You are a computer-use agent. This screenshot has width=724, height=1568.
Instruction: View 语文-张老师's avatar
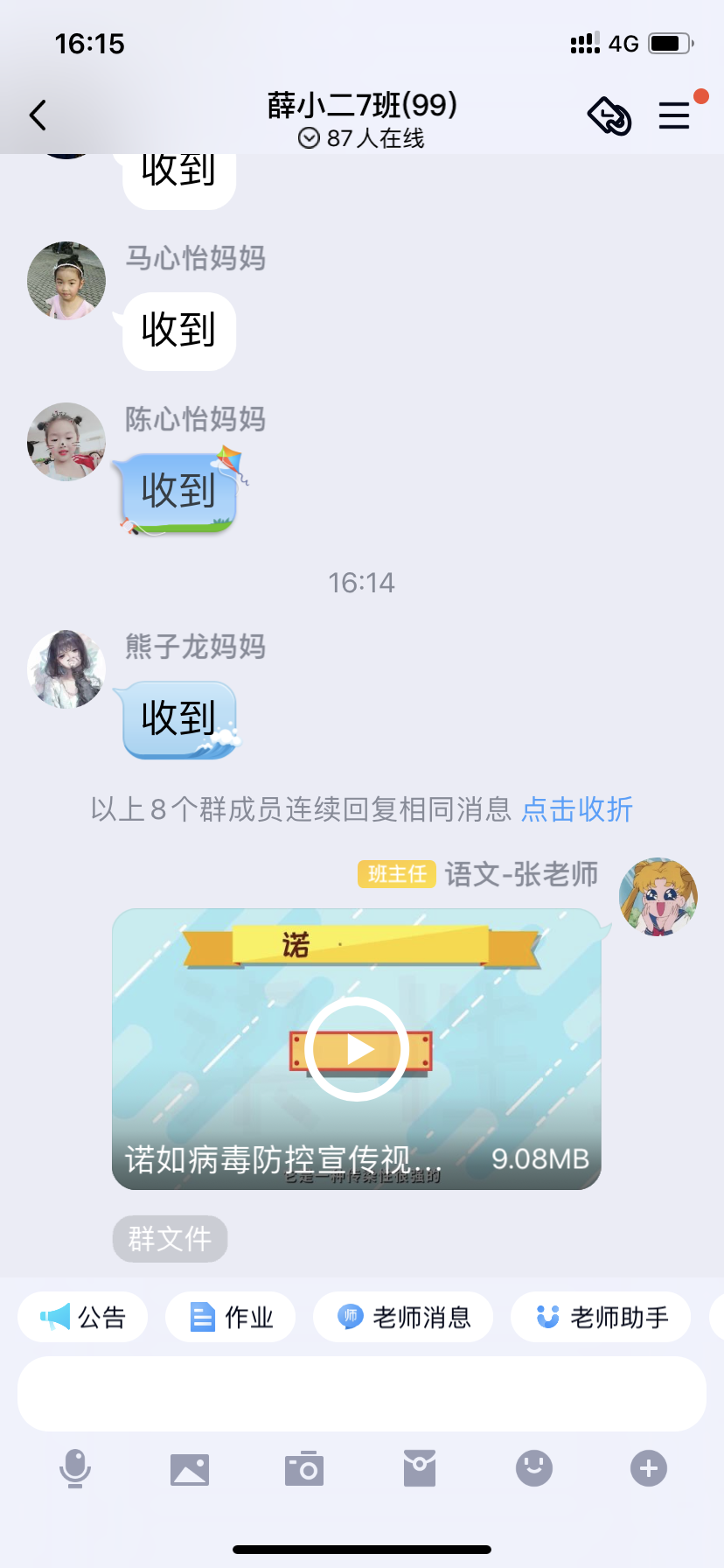click(x=658, y=896)
